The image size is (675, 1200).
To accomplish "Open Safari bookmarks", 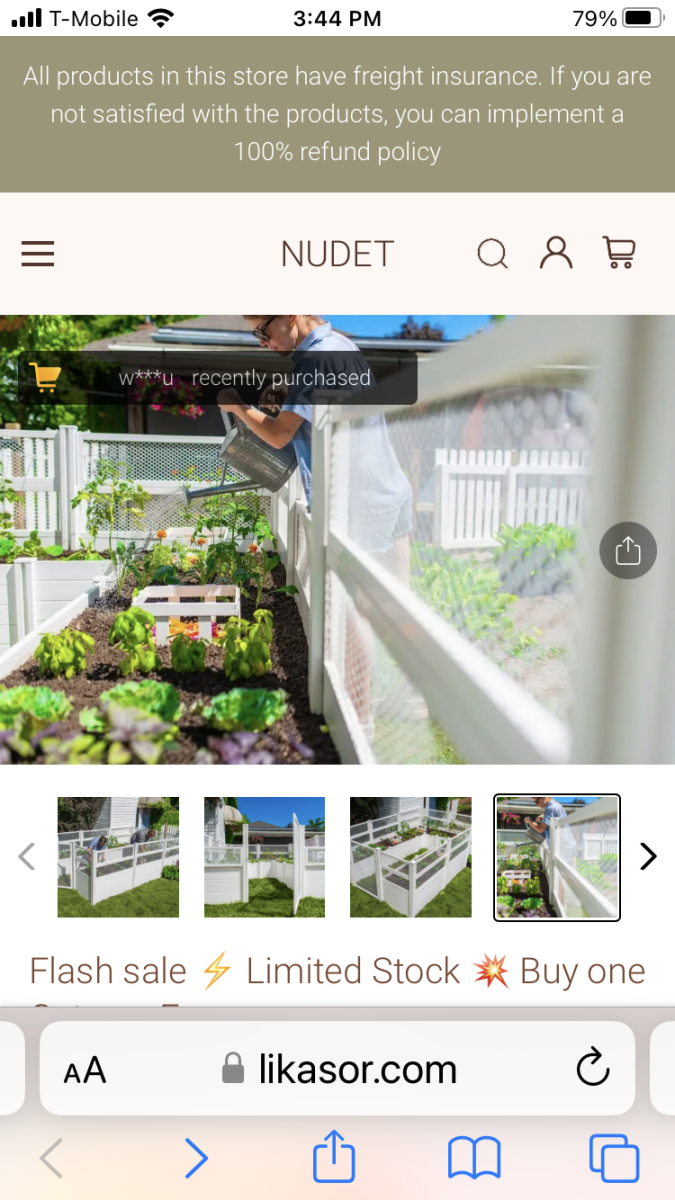I will [473, 1159].
